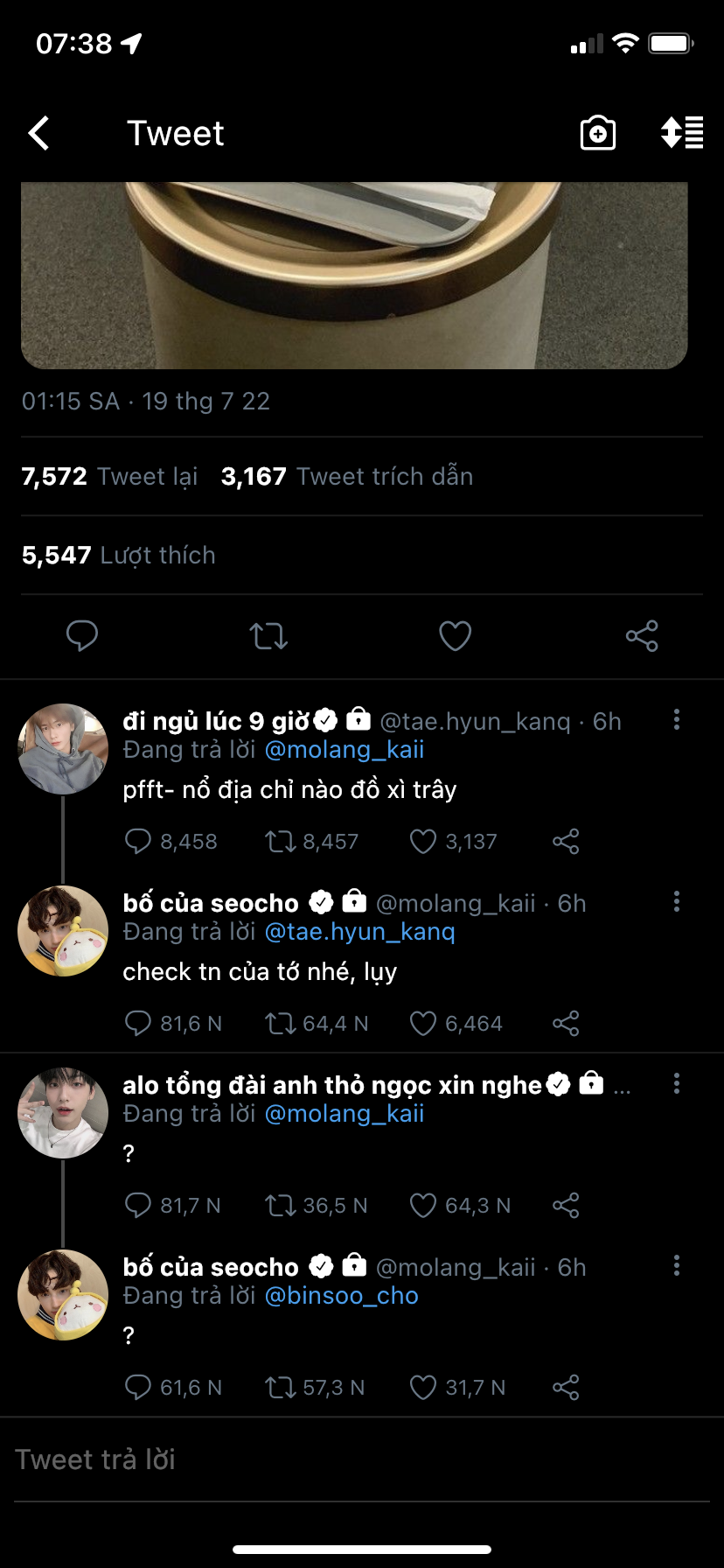Image resolution: width=724 pixels, height=1568 pixels.
Task: View the 5,547 likes list
Action: pos(119,556)
